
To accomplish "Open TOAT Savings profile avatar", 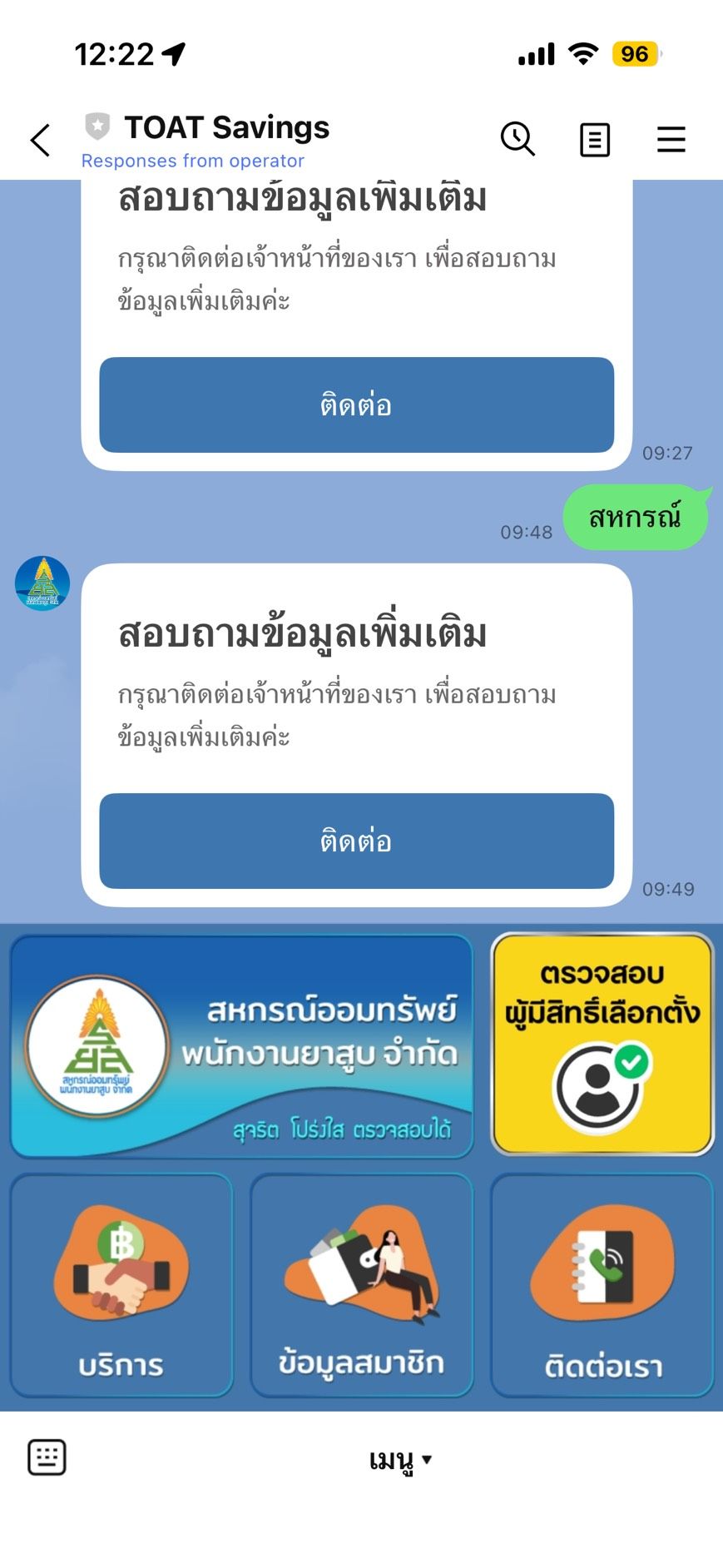I will (42, 583).
